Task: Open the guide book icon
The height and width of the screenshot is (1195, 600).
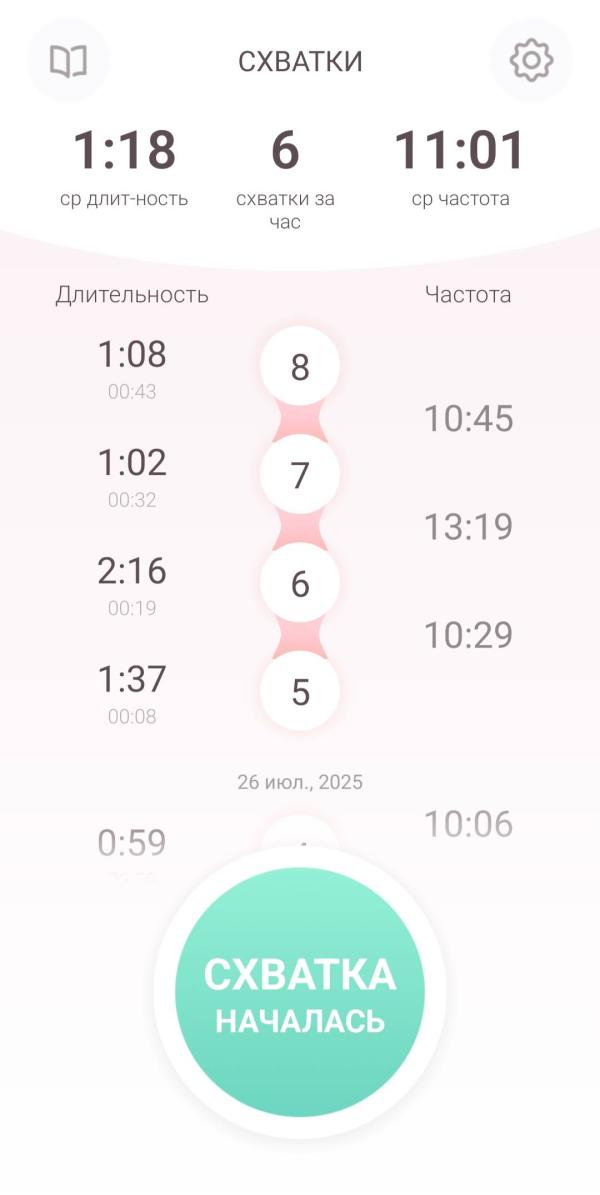Action: 68,61
